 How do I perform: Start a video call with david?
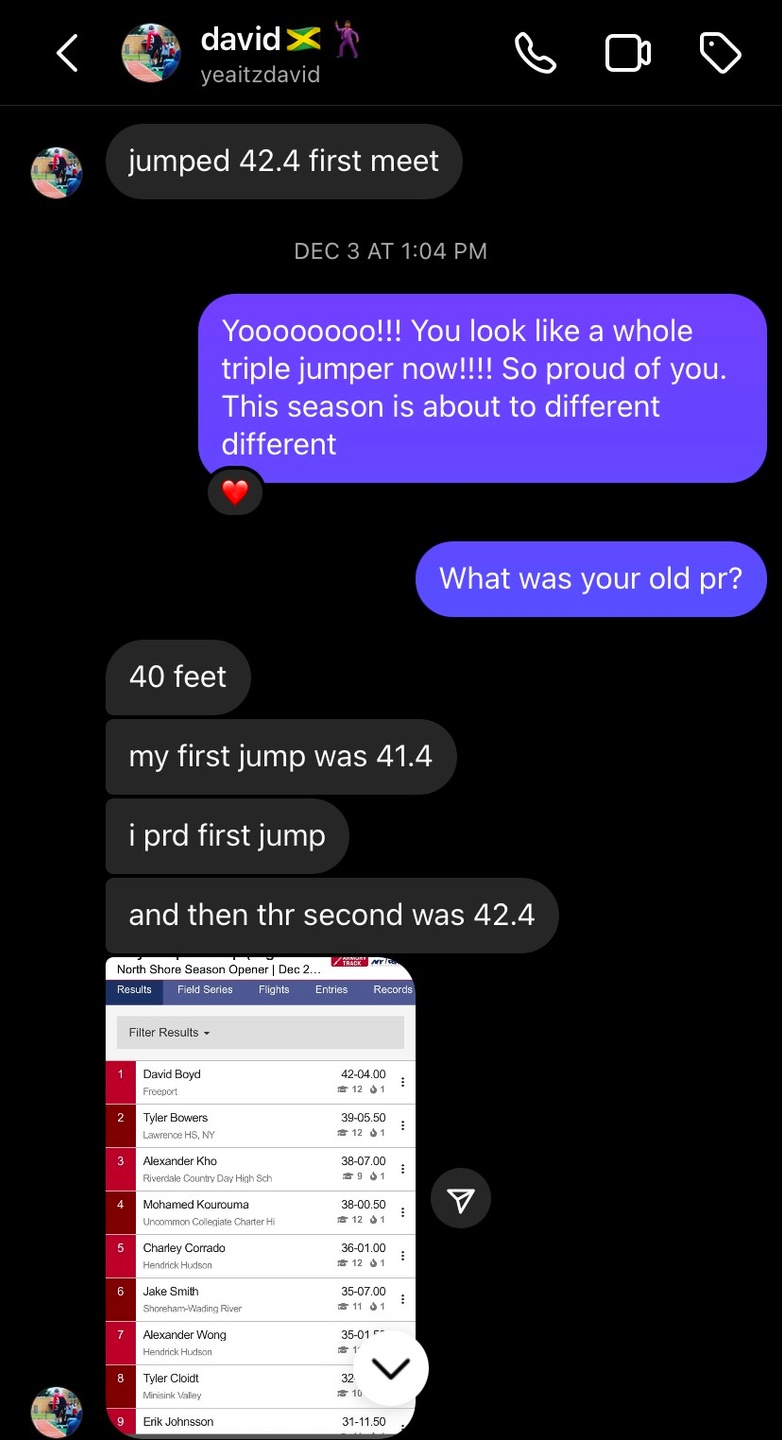click(x=628, y=53)
